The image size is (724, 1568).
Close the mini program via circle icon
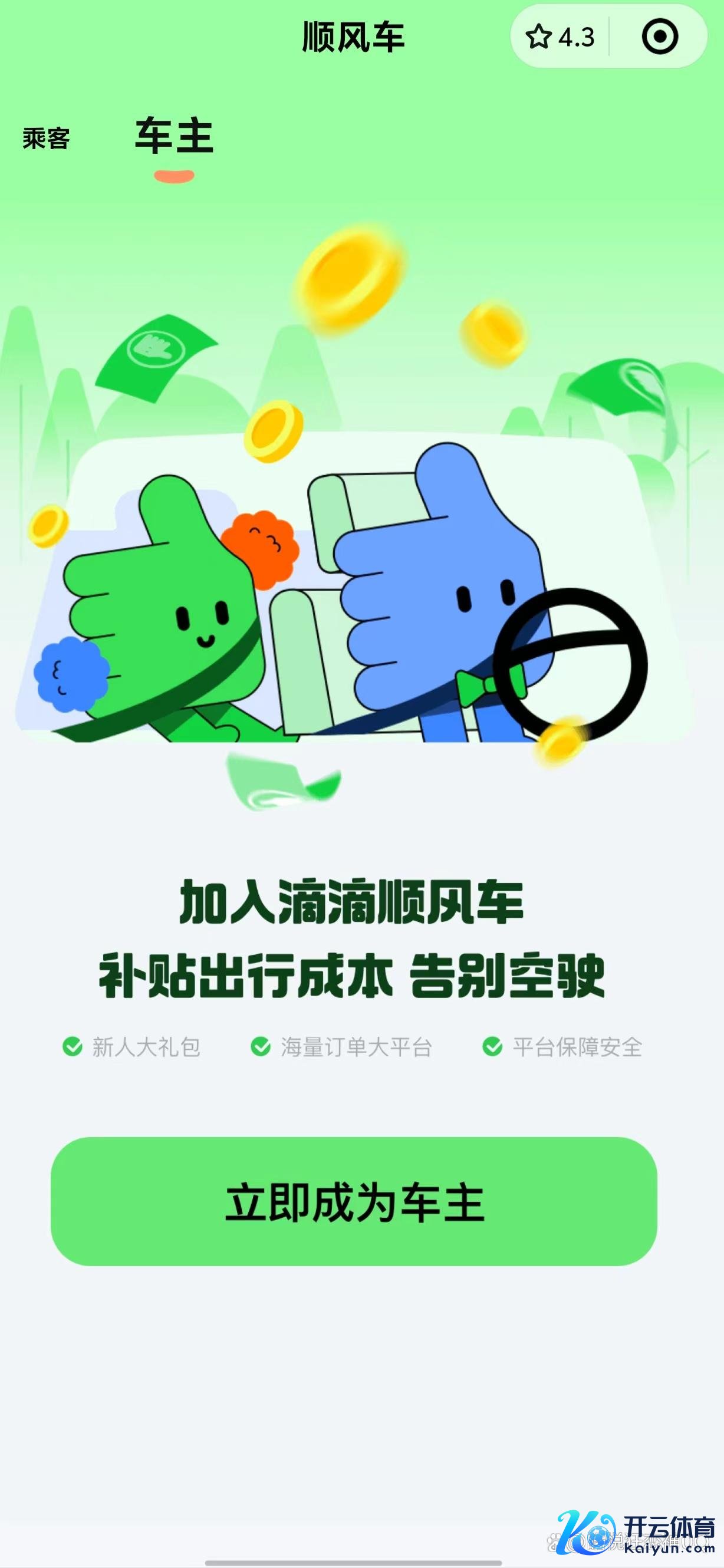(x=660, y=38)
